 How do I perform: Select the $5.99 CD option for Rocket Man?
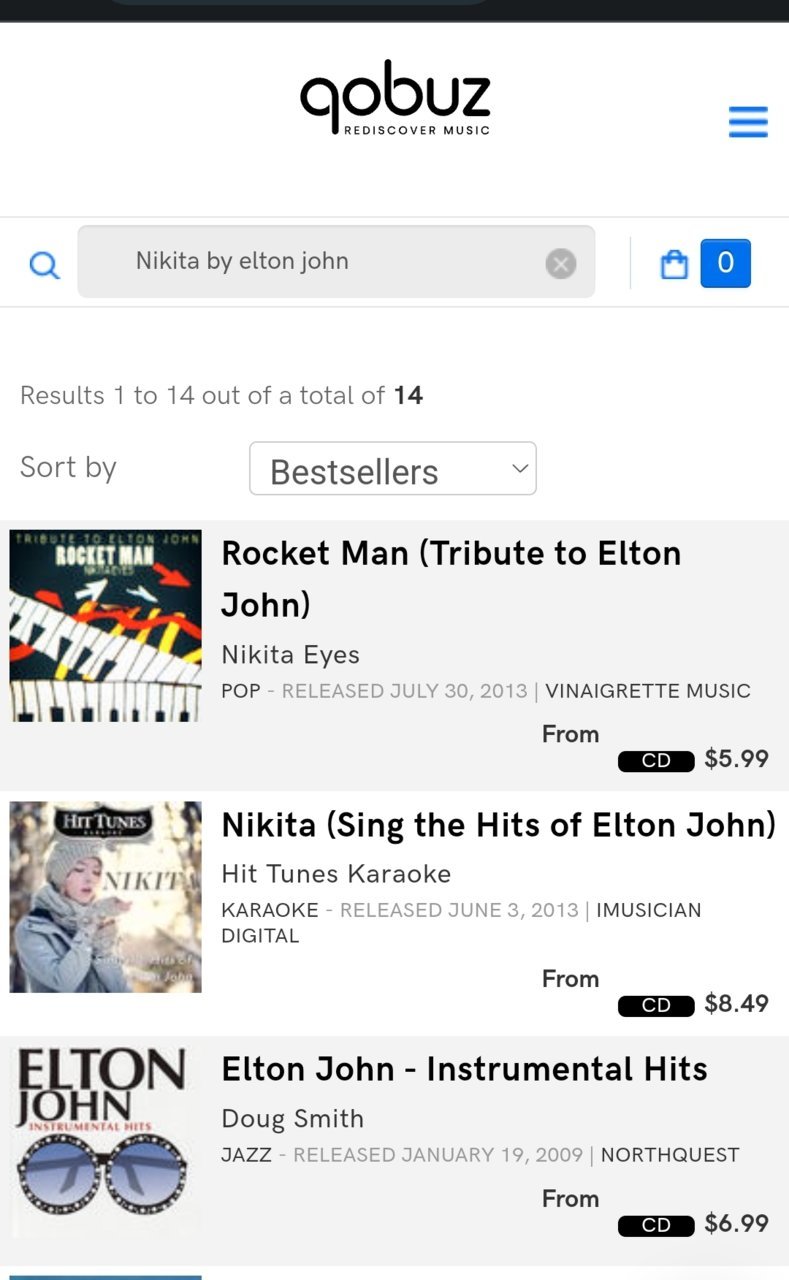click(692, 760)
